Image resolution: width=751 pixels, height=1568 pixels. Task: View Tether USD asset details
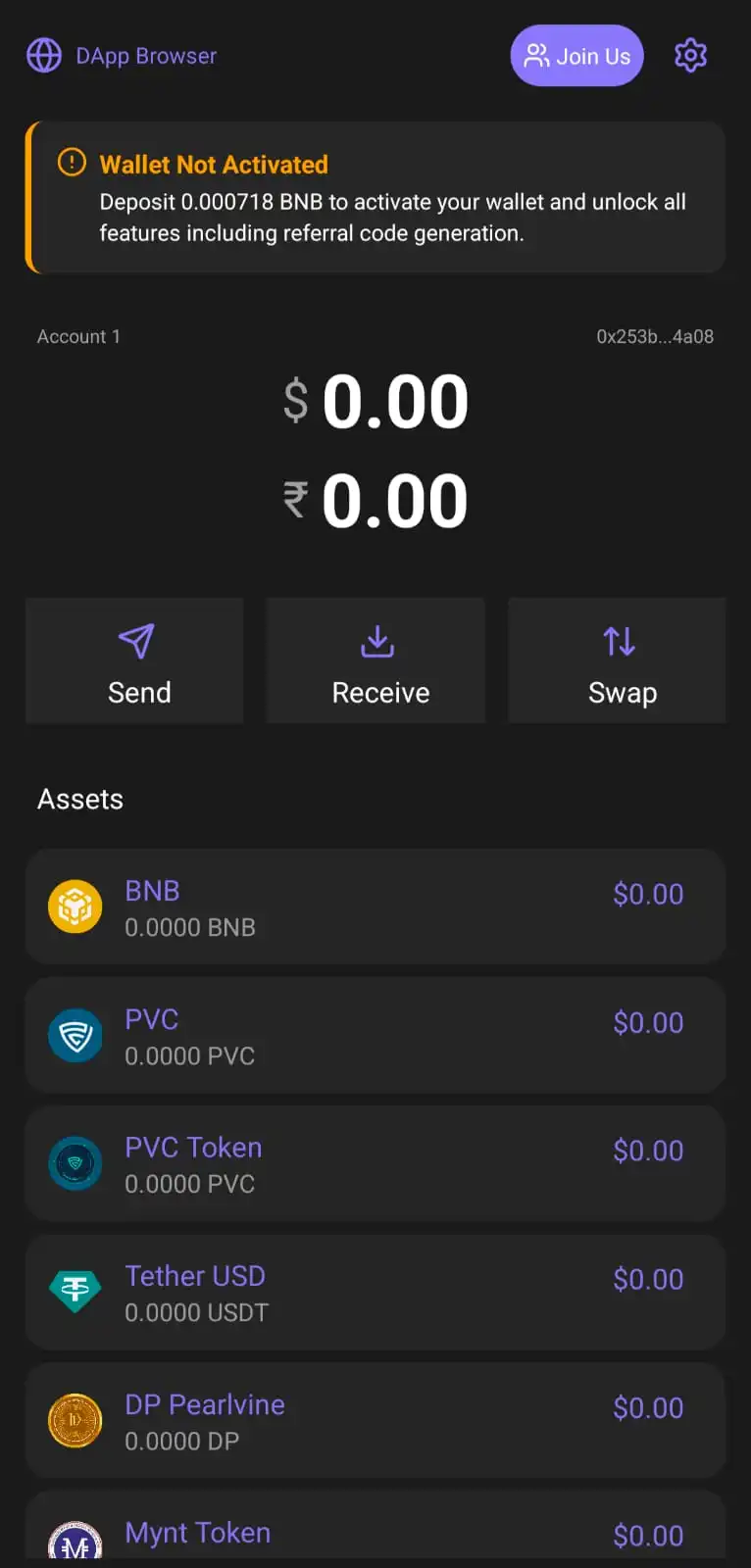375,1292
